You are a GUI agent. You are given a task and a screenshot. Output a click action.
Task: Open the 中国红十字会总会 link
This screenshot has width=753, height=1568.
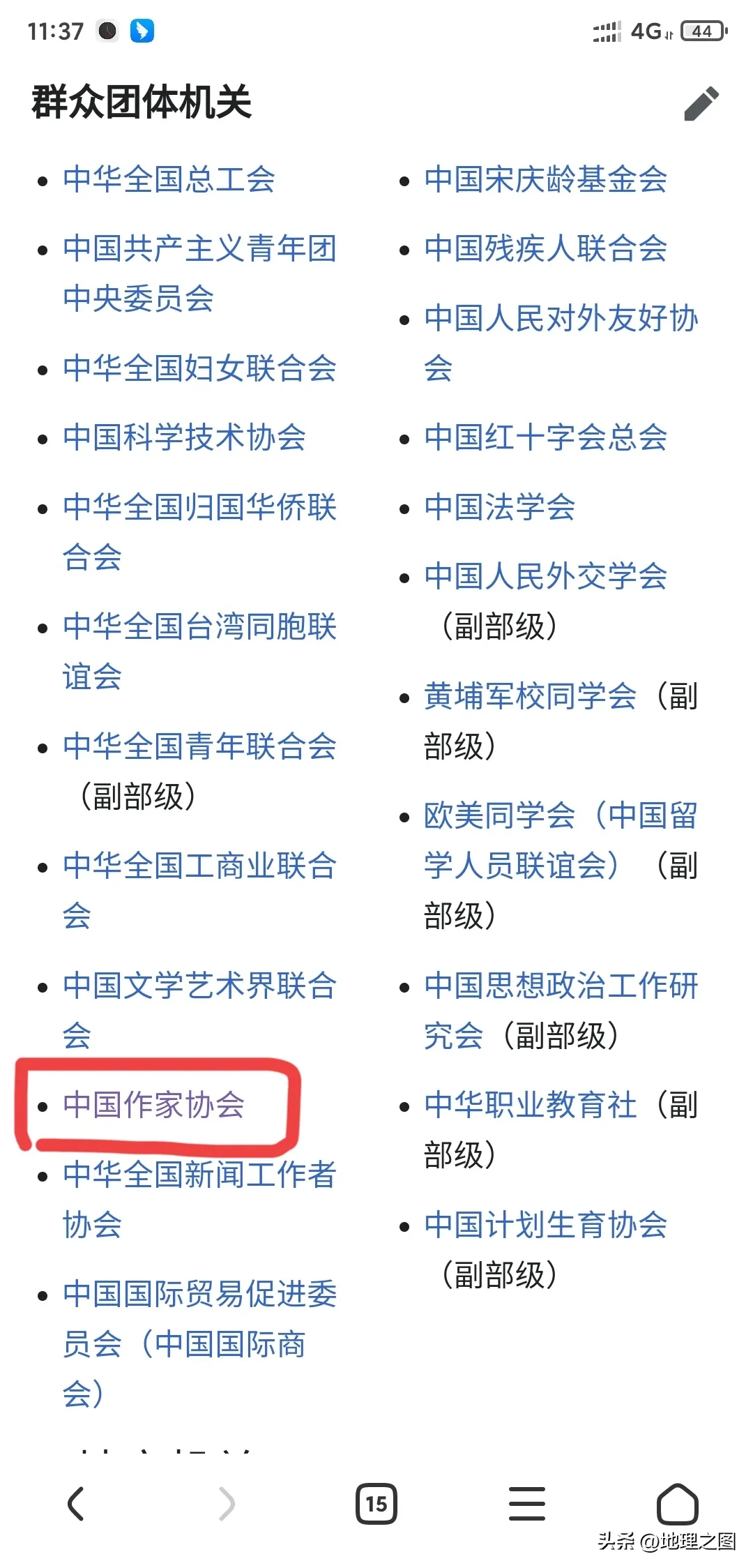coord(545,437)
